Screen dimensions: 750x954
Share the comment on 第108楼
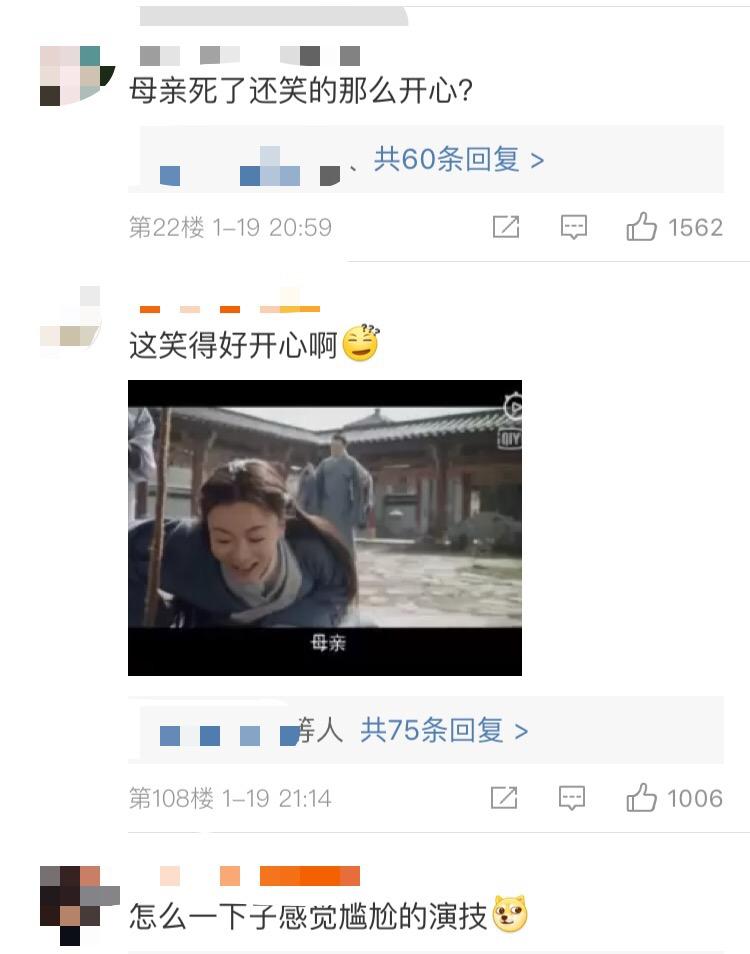(x=504, y=798)
